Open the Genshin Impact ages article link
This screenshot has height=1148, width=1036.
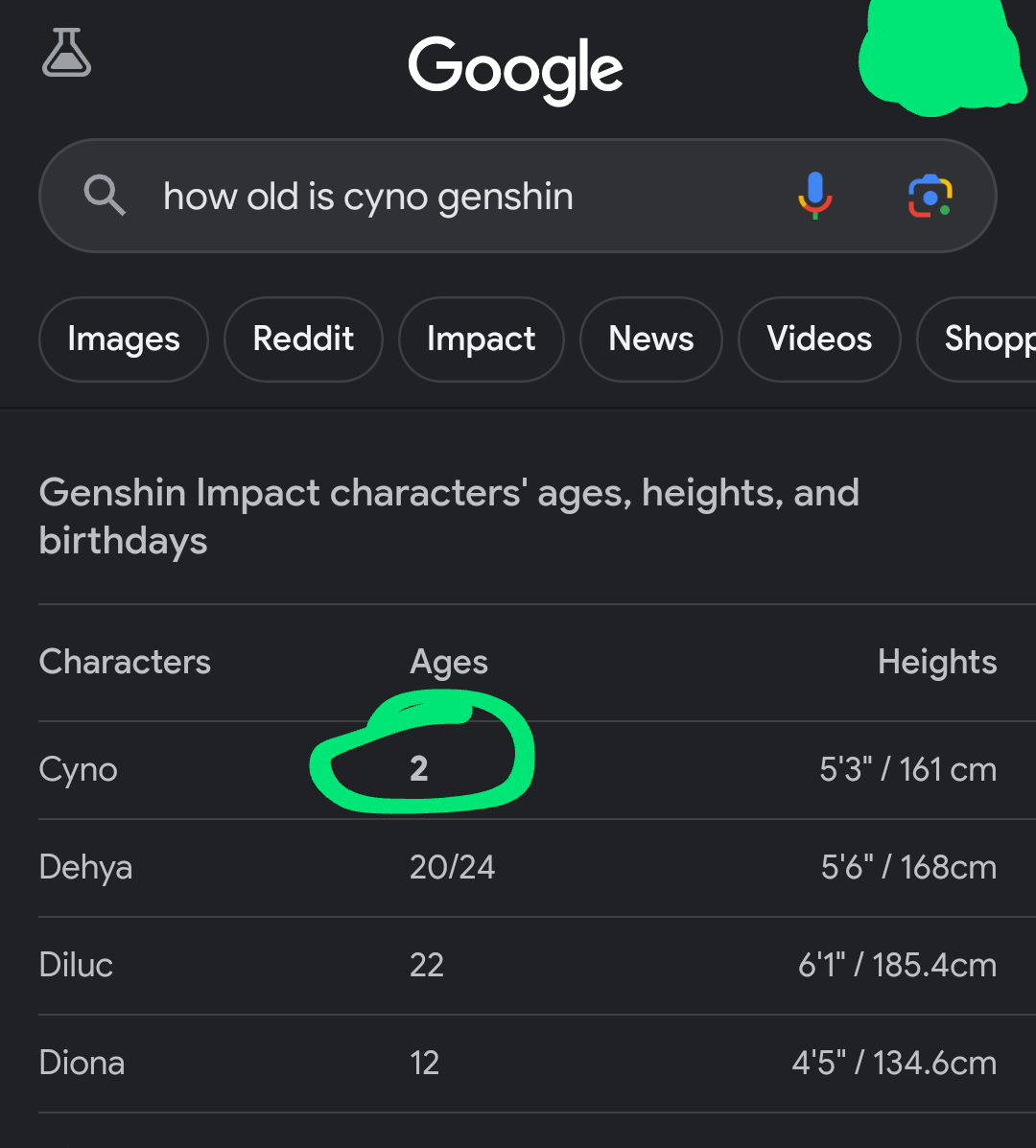[448, 516]
